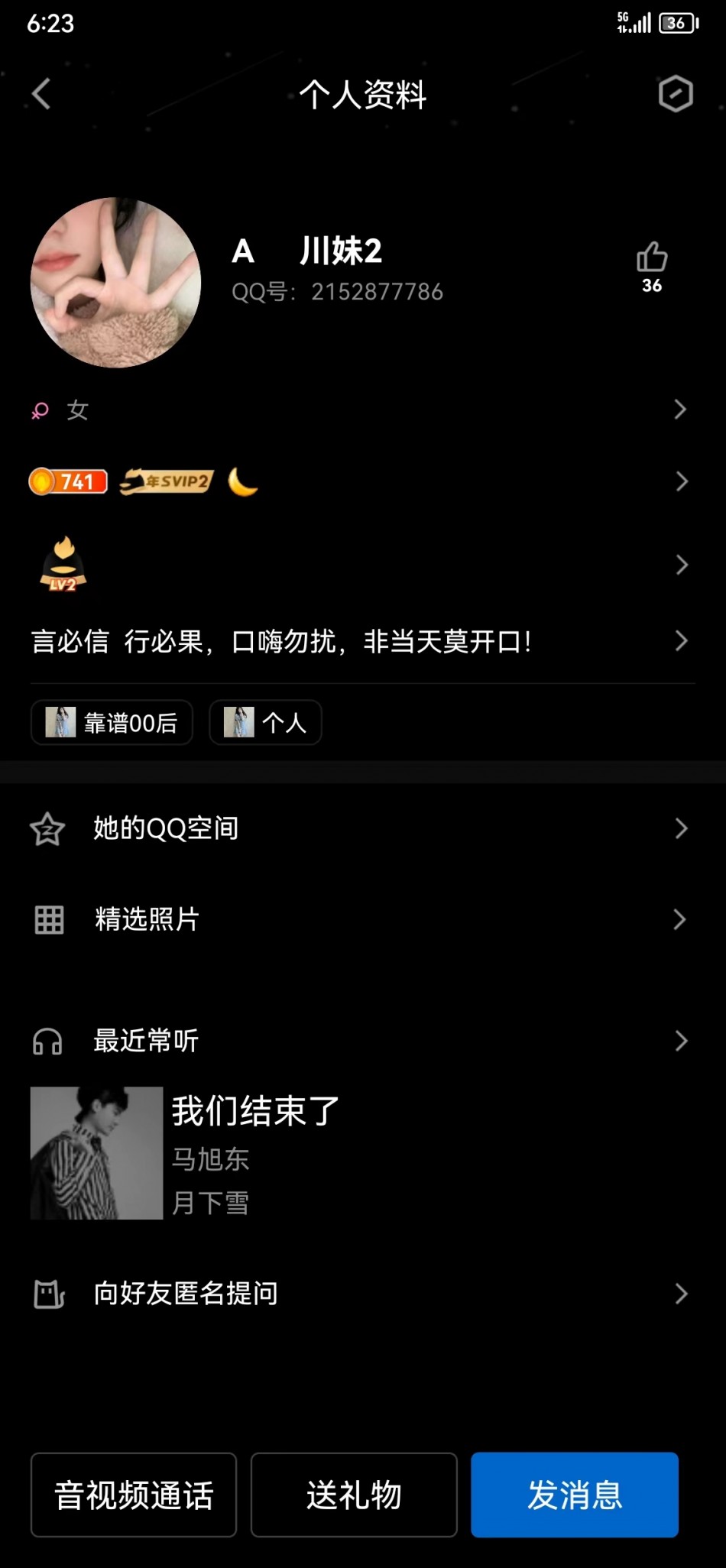This screenshot has width=726, height=1568.
Task: Start 音视频通话 call
Action: [x=134, y=1495]
